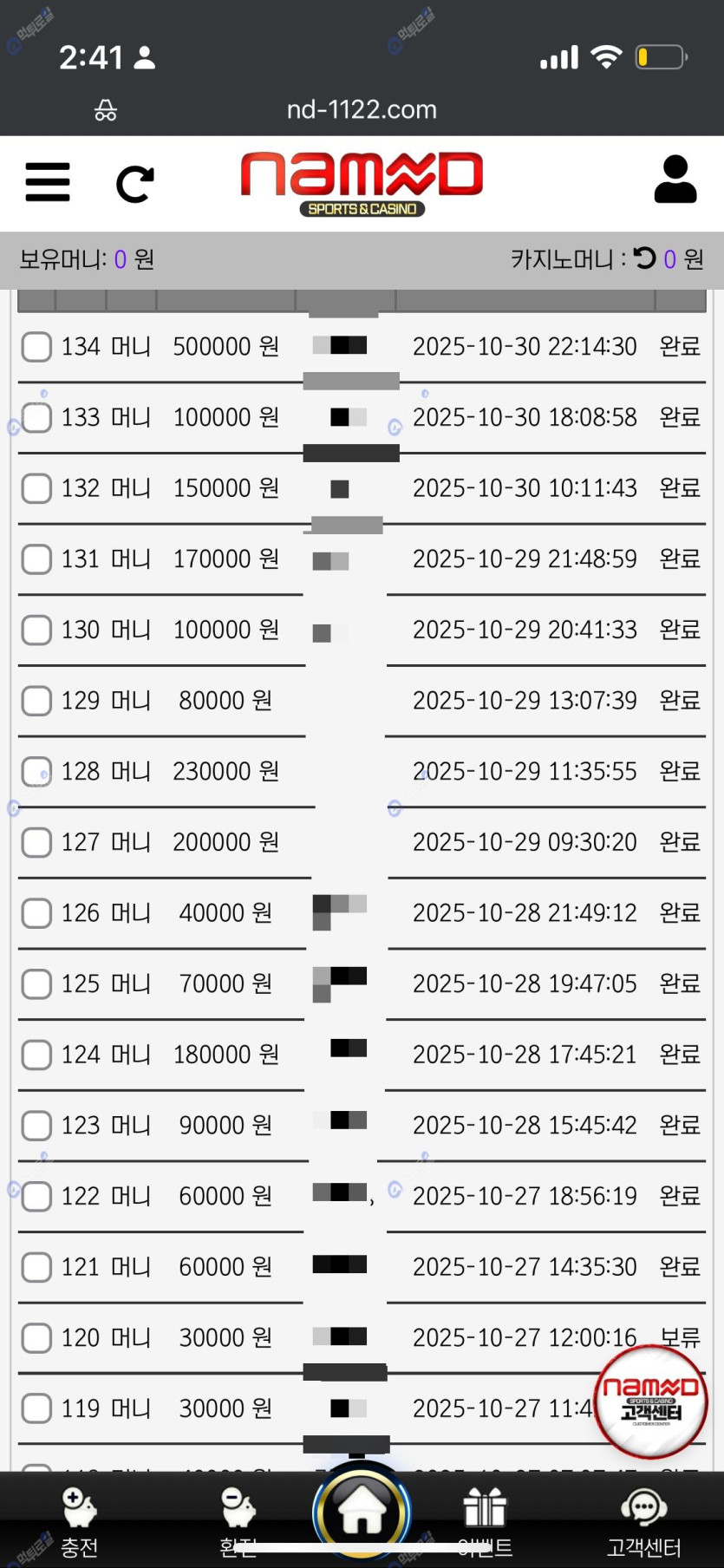Select the checkbox for entry 121
Viewport: 724px width, 1568px height.
coord(36,1267)
